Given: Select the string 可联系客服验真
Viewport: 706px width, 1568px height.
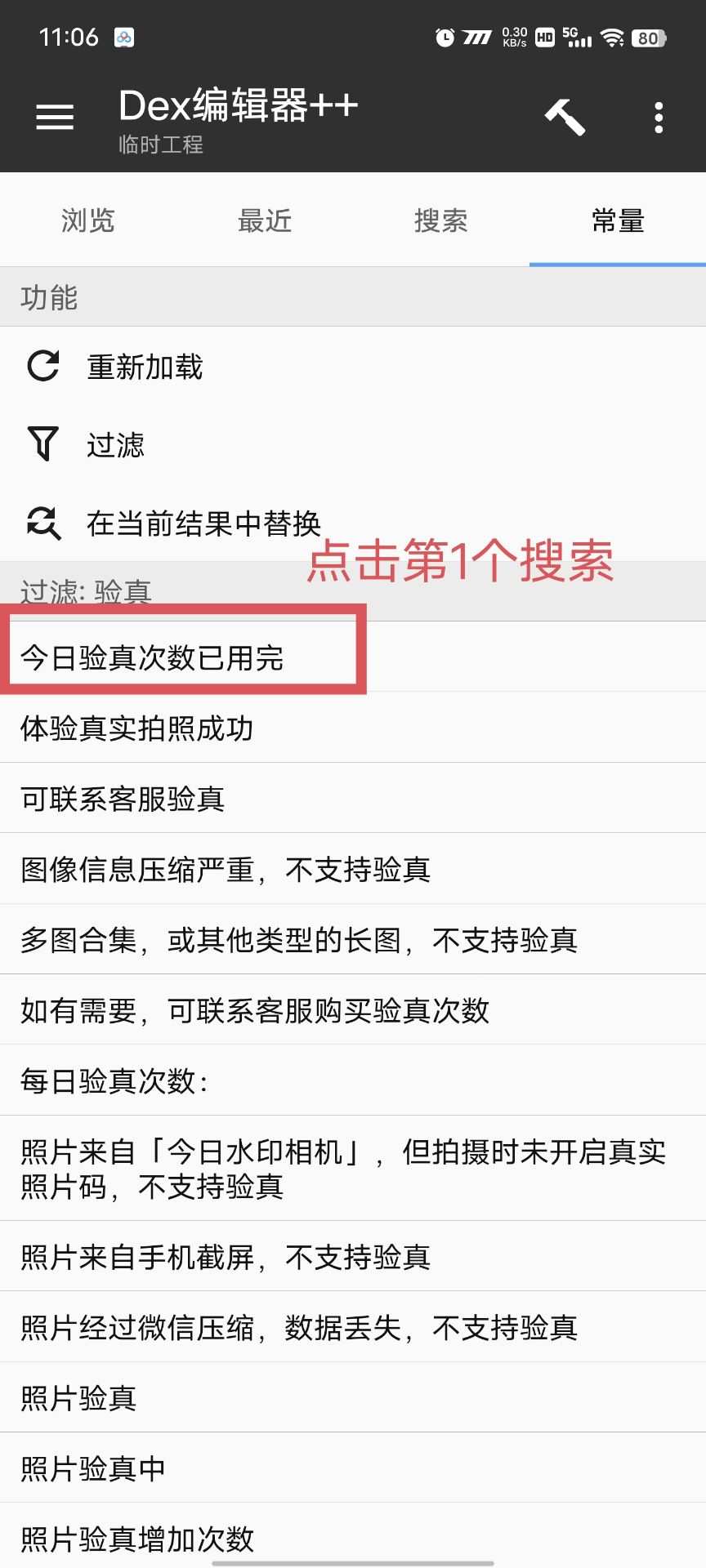Looking at the screenshot, I should pyautogui.click(x=353, y=798).
